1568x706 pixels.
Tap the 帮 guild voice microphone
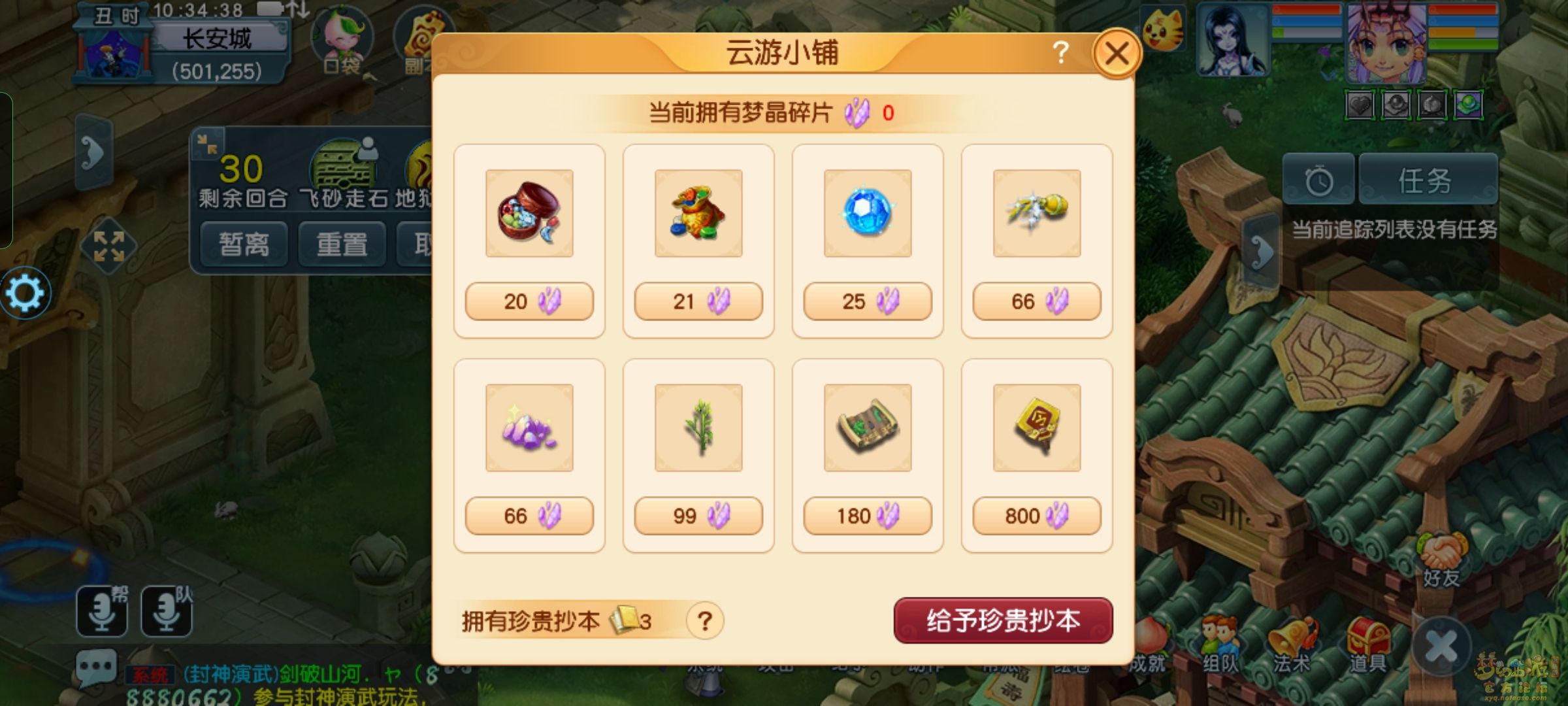[x=102, y=611]
